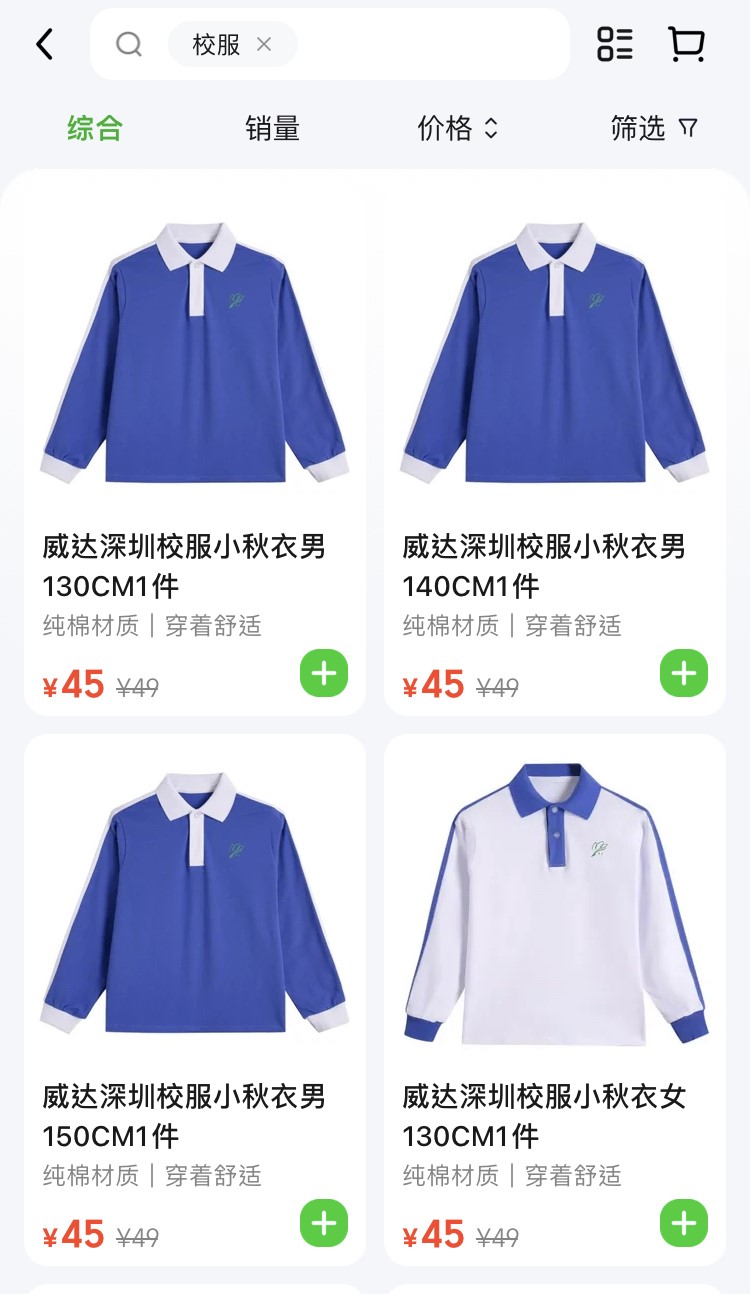This screenshot has width=750, height=1294.
Task: Add the 女 130CM uniform to cart
Action: pos(683,1223)
